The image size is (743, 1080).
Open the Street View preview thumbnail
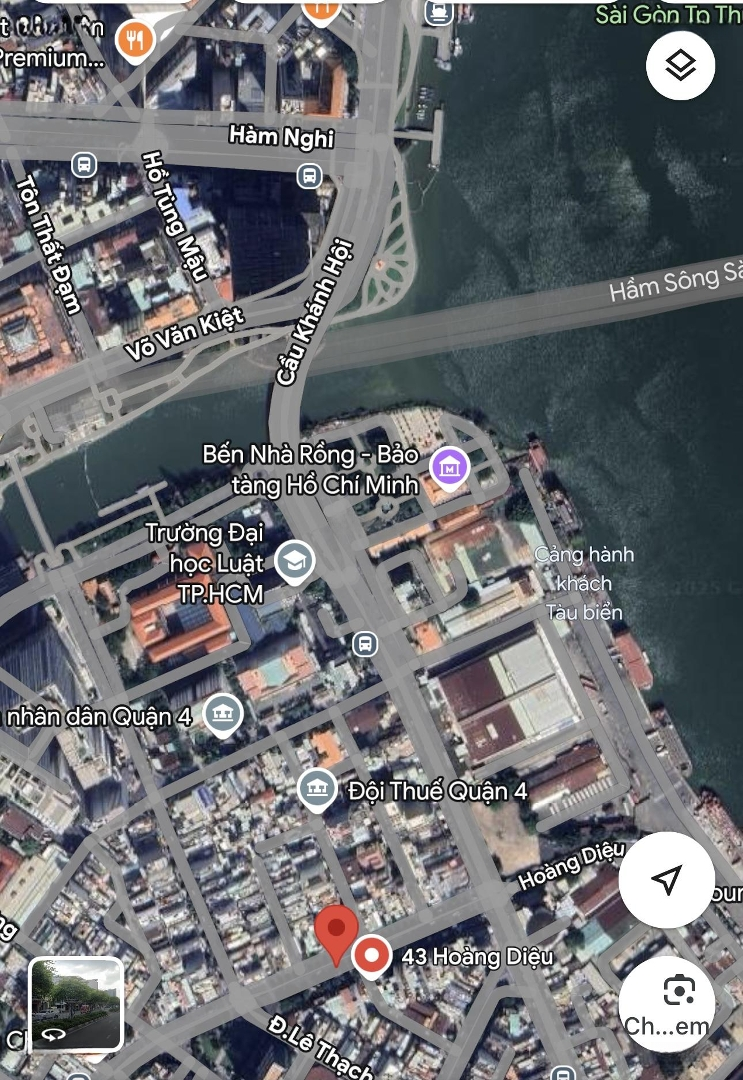(x=77, y=1004)
